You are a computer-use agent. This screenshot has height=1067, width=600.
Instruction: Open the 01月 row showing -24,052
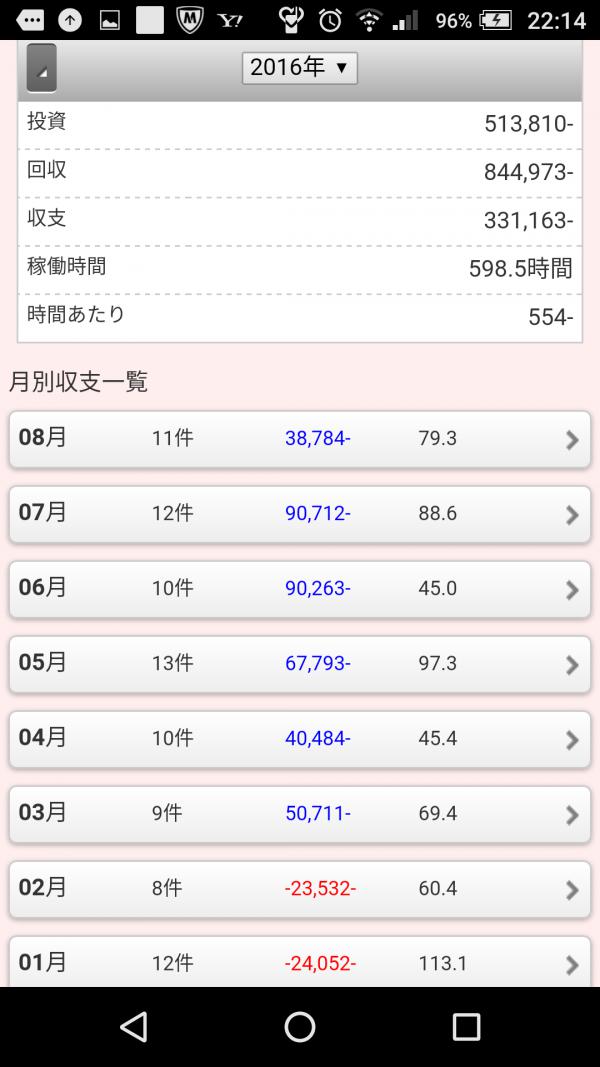pos(299,962)
